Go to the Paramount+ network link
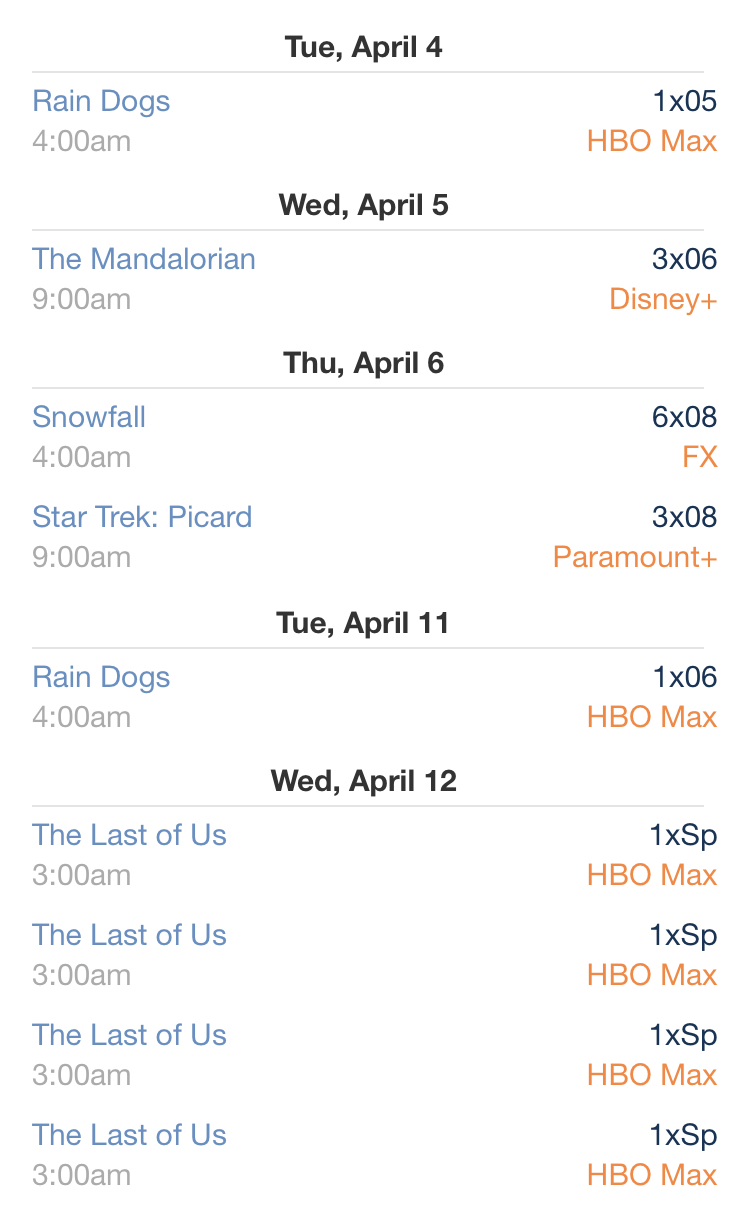The width and height of the screenshot is (750, 1221). click(635, 557)
